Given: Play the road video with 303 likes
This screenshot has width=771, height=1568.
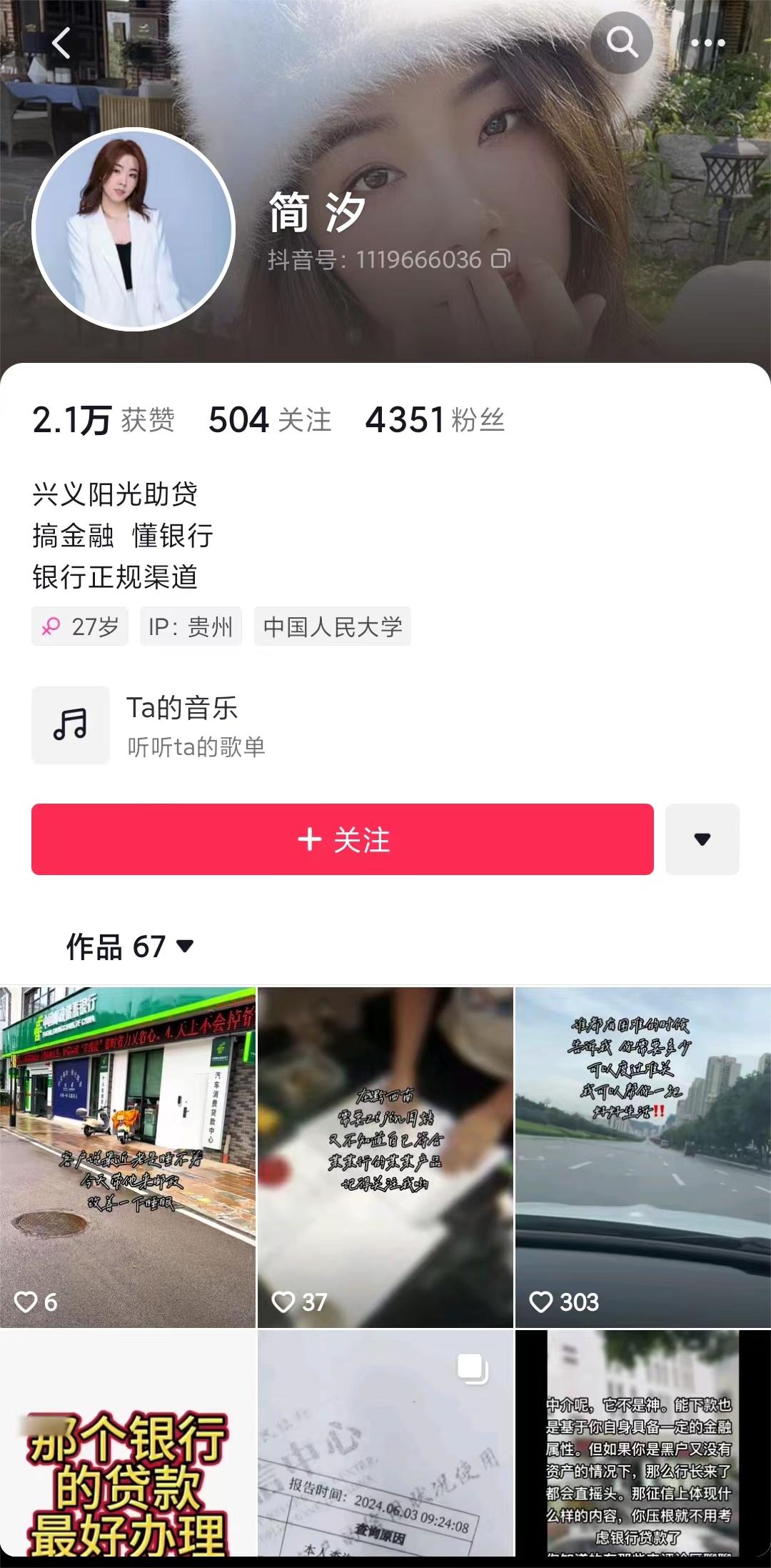Looking at the screenshot, I should coord(643,1157).
